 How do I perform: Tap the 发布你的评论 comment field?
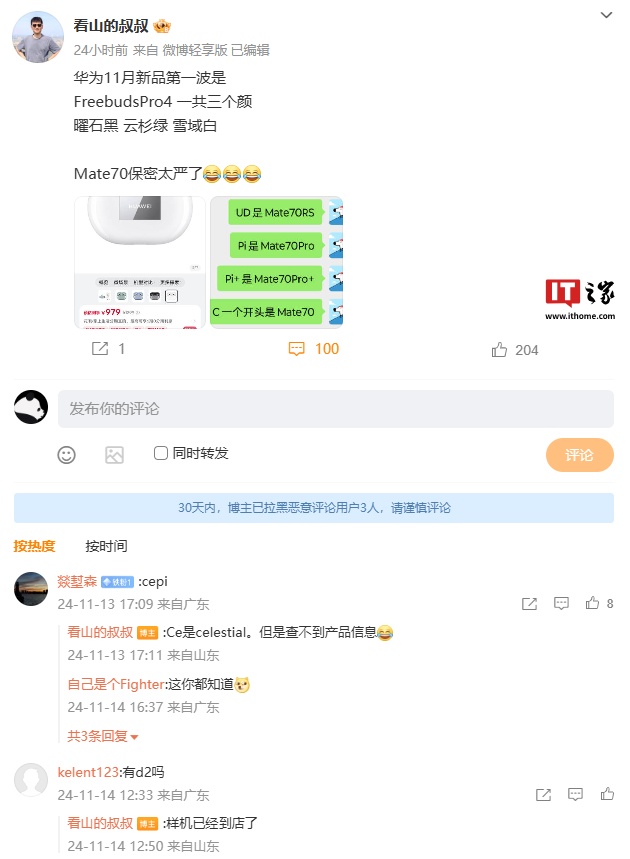(x=335, y=409)
